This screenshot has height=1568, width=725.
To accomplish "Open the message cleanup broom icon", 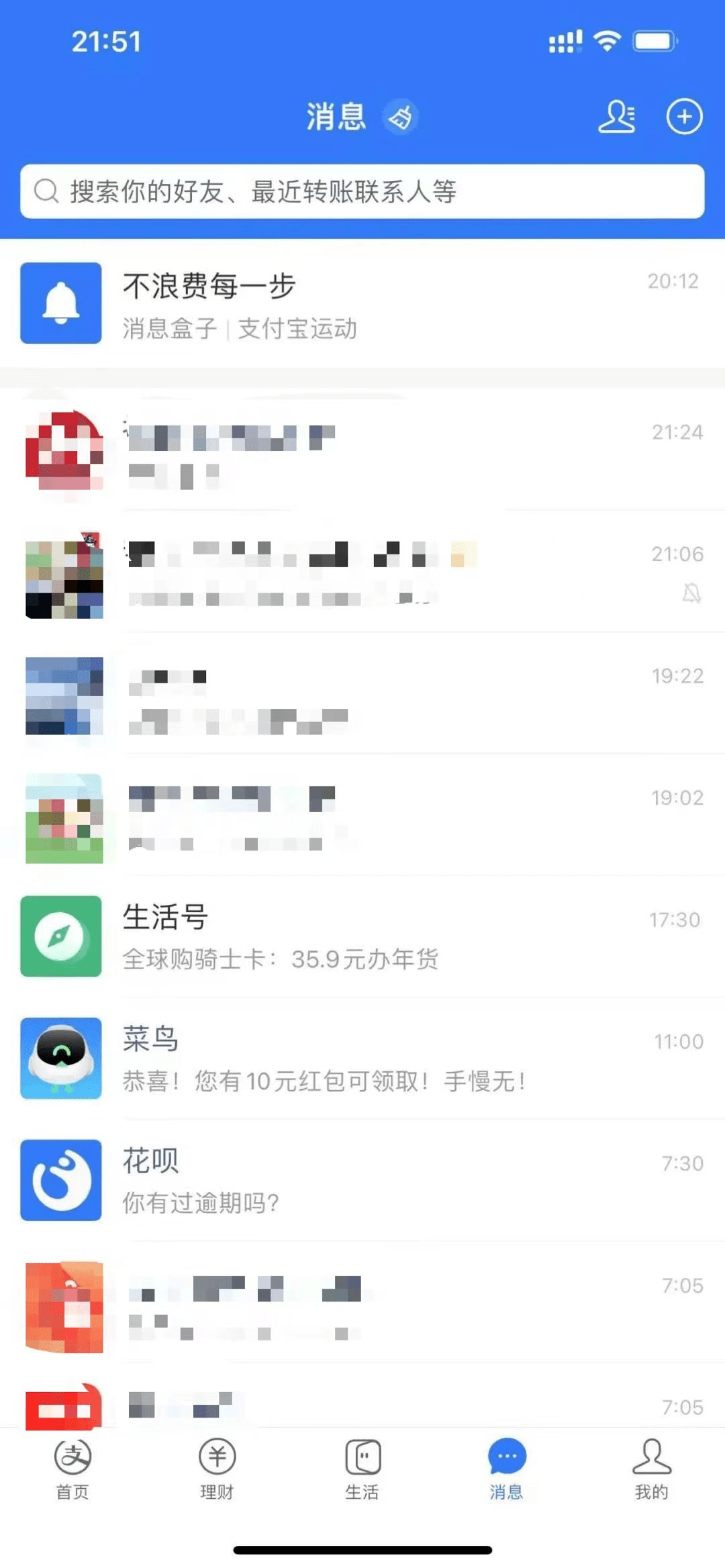I will pyautogui.click(x=401, y=115).
